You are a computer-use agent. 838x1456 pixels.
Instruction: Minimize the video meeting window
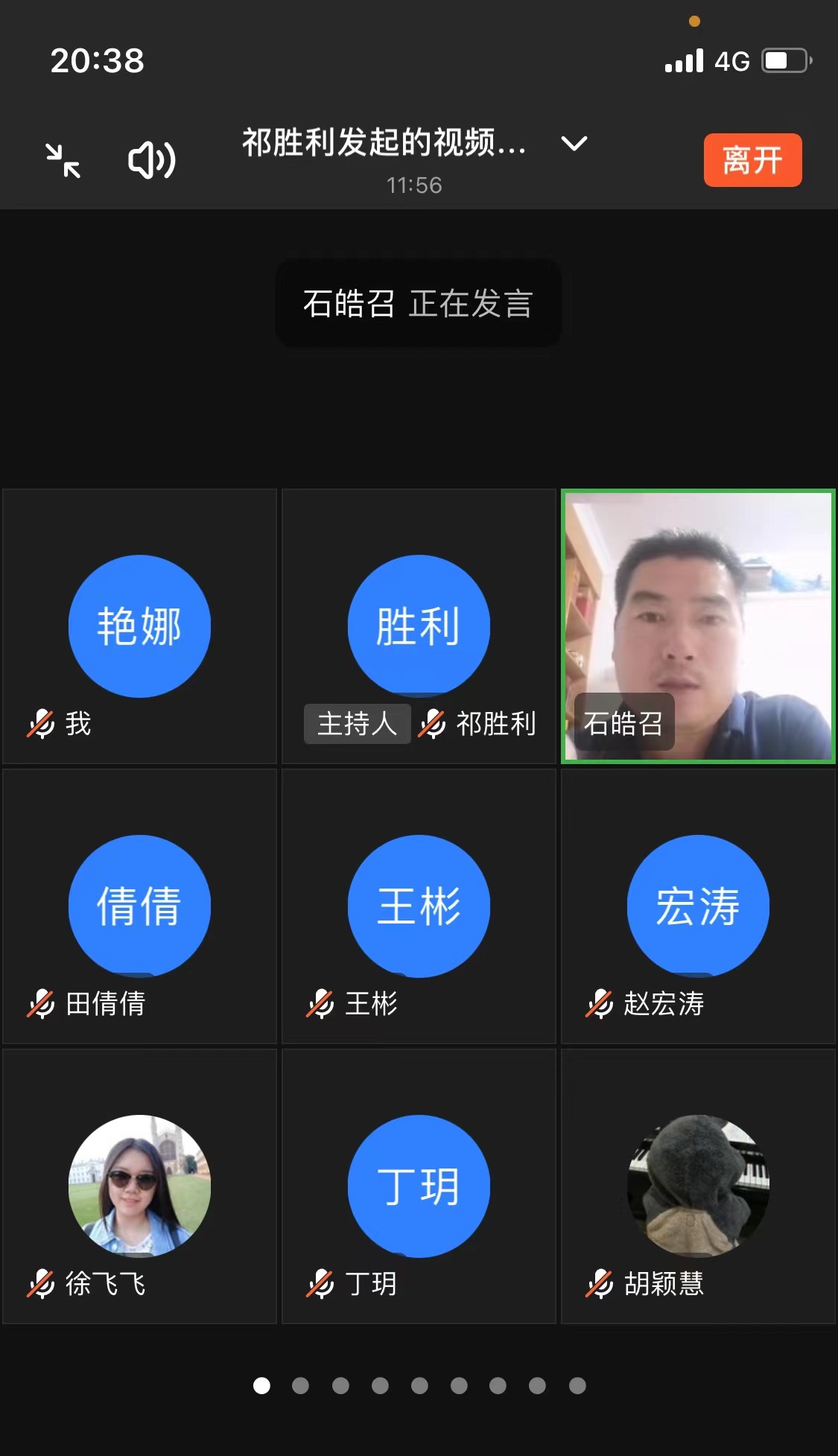pos(63,160)
